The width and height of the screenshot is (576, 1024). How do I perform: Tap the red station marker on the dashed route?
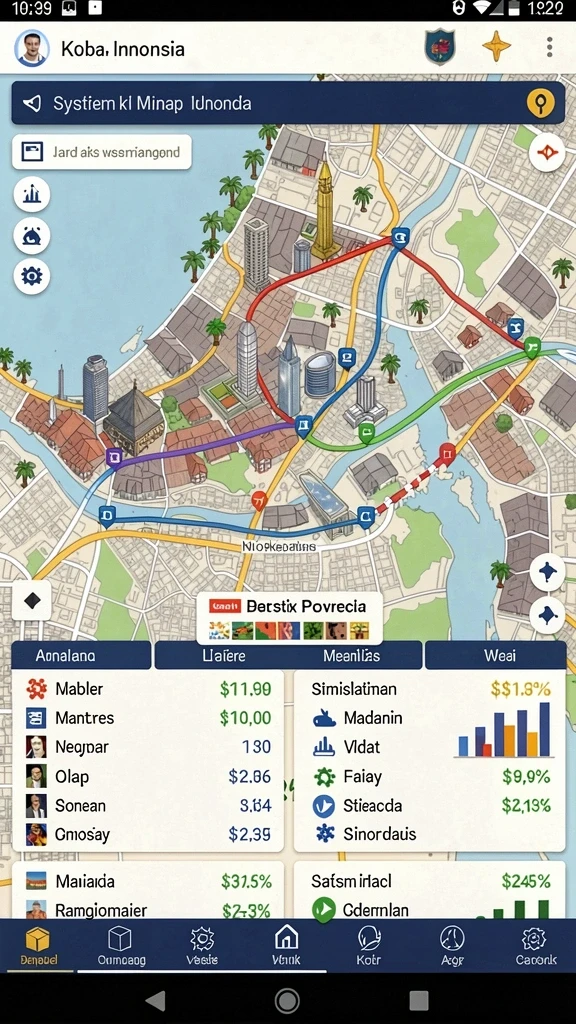click(x=447, y=453)
